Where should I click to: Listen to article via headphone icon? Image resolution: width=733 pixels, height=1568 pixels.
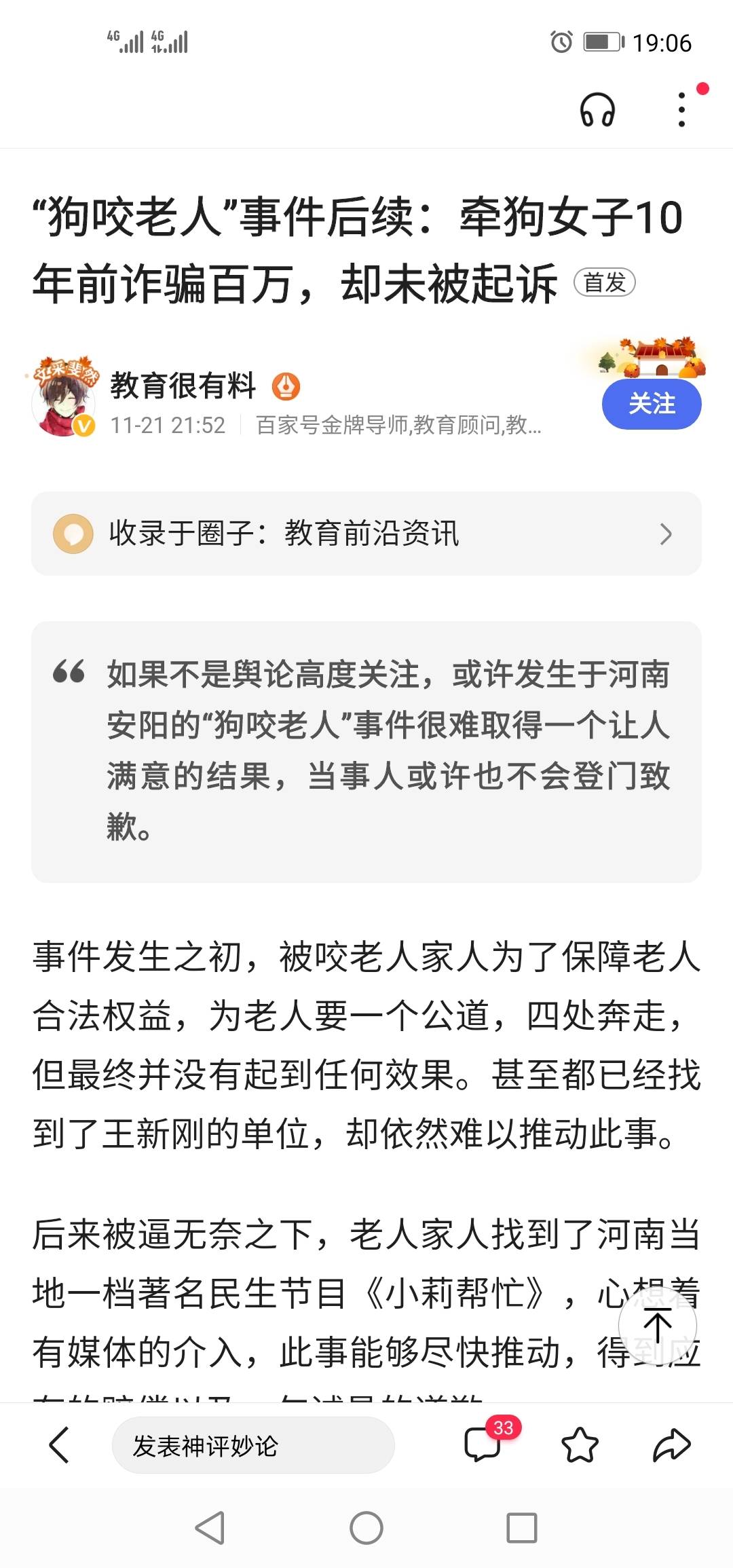pos(597,110)
